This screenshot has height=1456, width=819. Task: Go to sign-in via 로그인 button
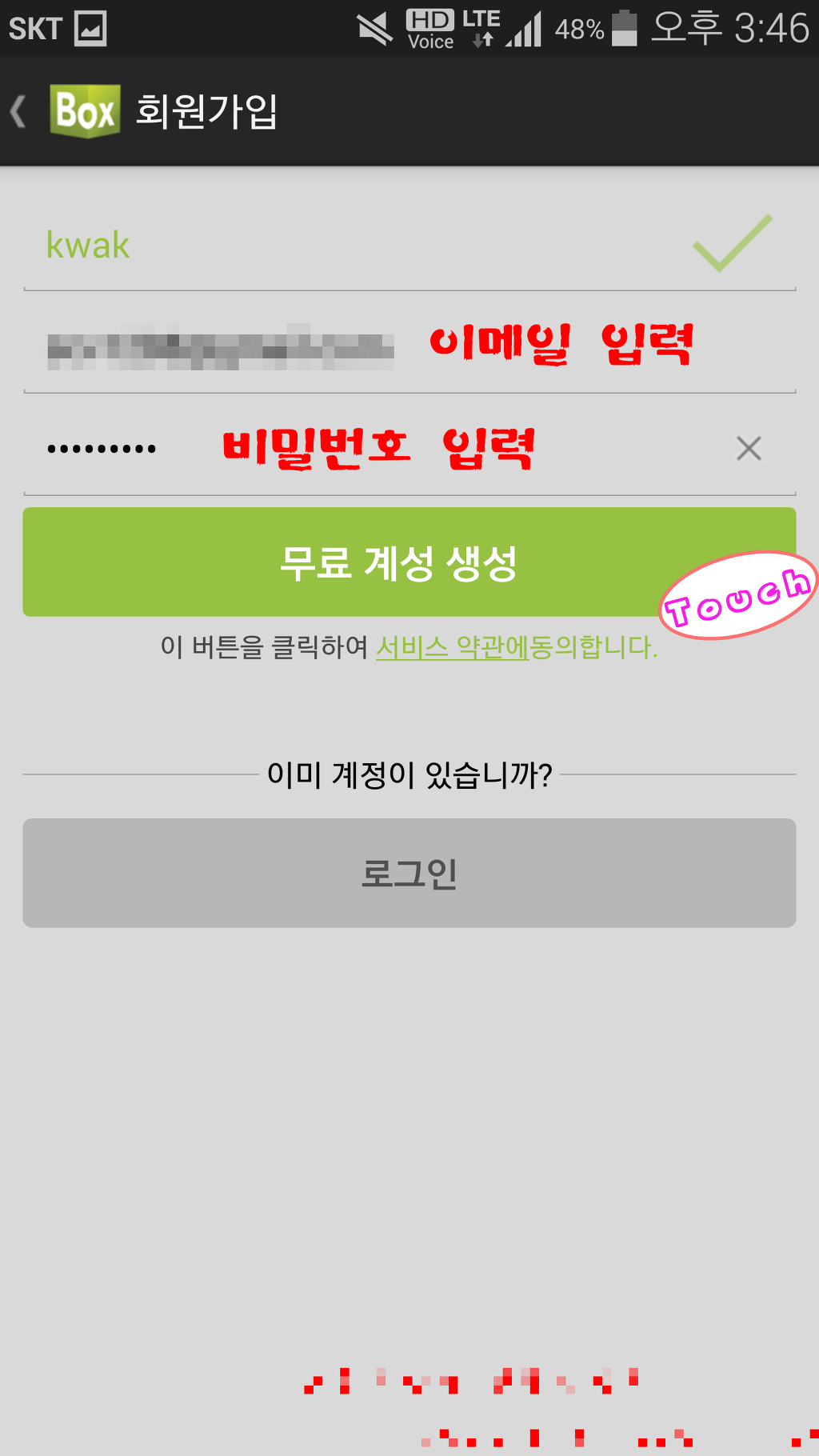click(x=409, y=873)
